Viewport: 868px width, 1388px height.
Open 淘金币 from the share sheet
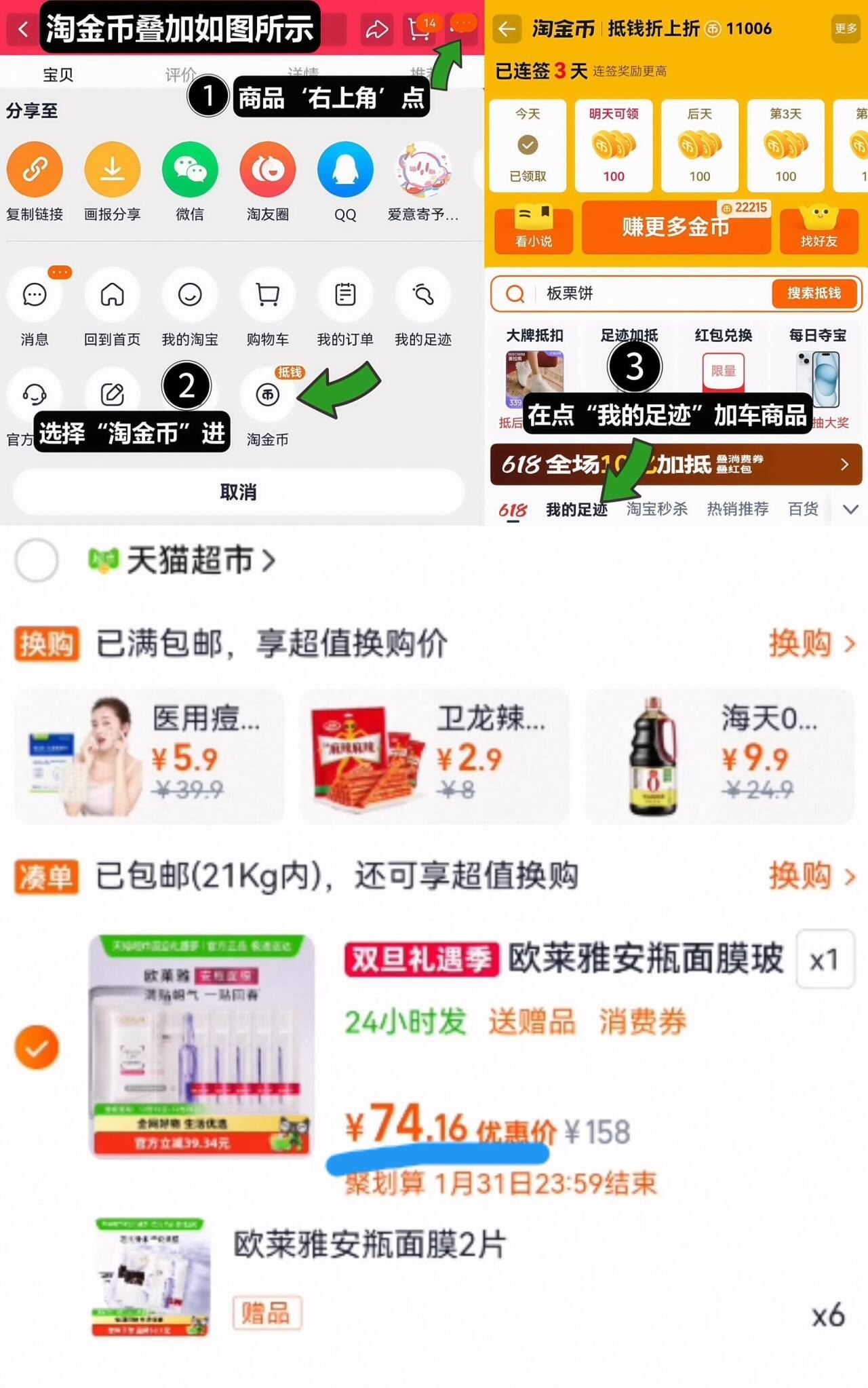click(267, 395)
